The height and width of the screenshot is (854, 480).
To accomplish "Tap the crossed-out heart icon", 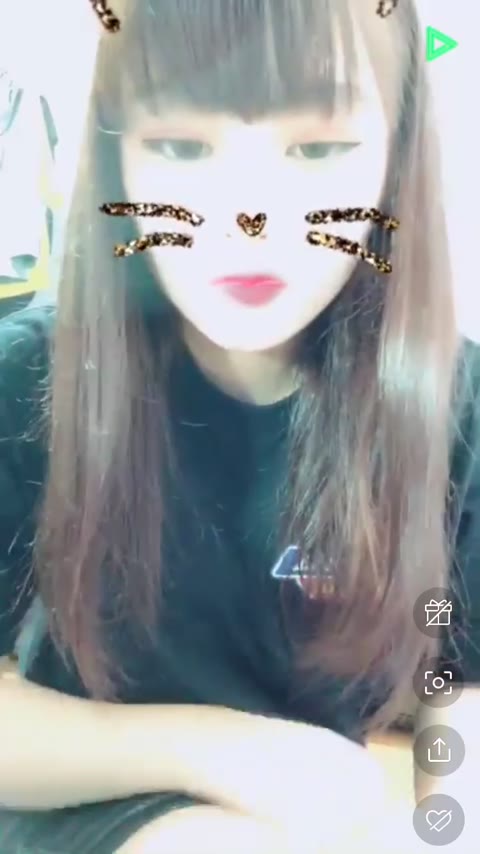I will 439,819.
